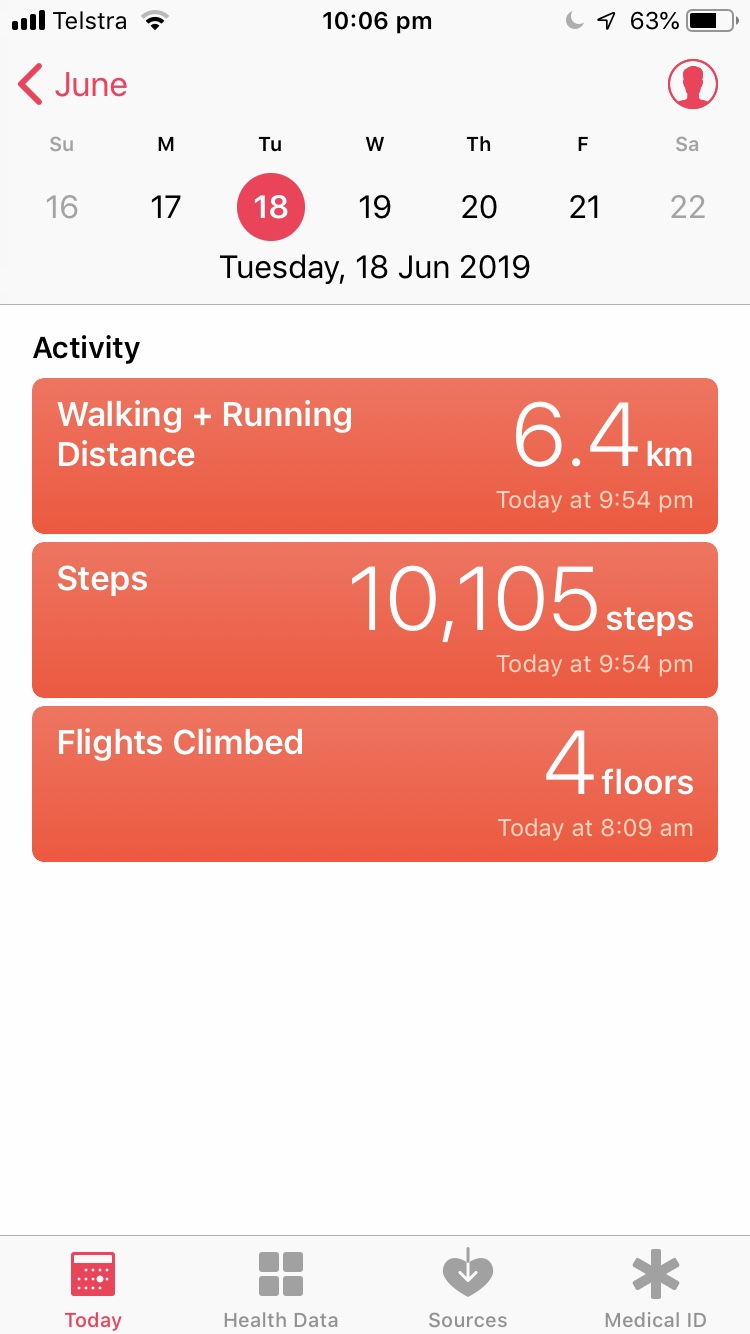Screen dimensions: 750x1334
Task: Select Saturday 22 in the week strip
Action: pyautogui.click(x=687, y=207)
